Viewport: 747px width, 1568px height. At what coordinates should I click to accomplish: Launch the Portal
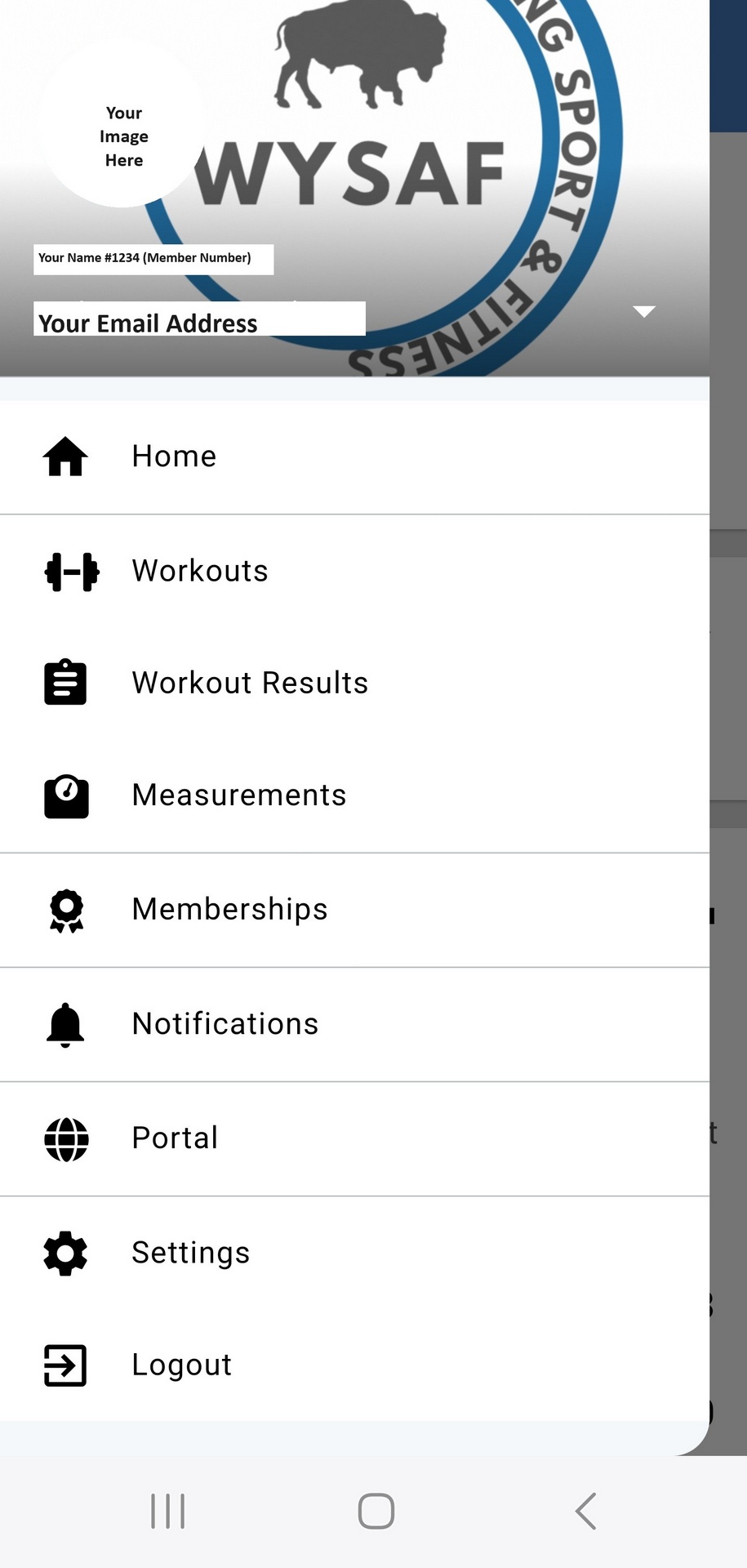click(x=175, y=1138)
